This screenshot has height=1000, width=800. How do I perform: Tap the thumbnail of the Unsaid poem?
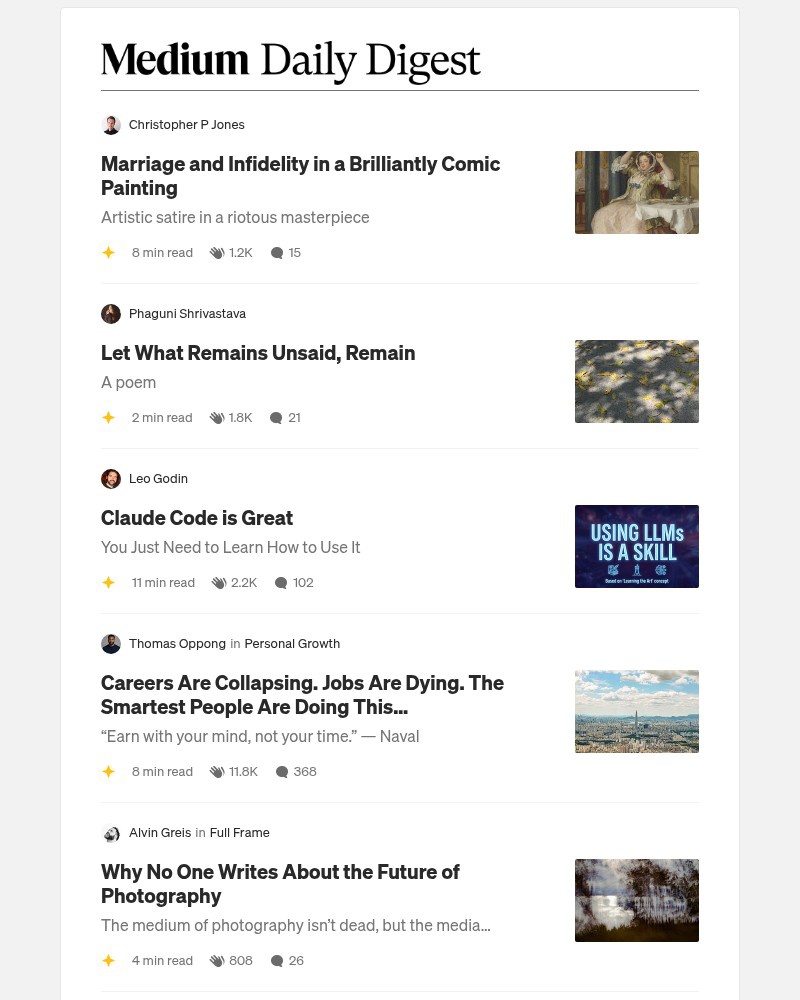(636, 381)
